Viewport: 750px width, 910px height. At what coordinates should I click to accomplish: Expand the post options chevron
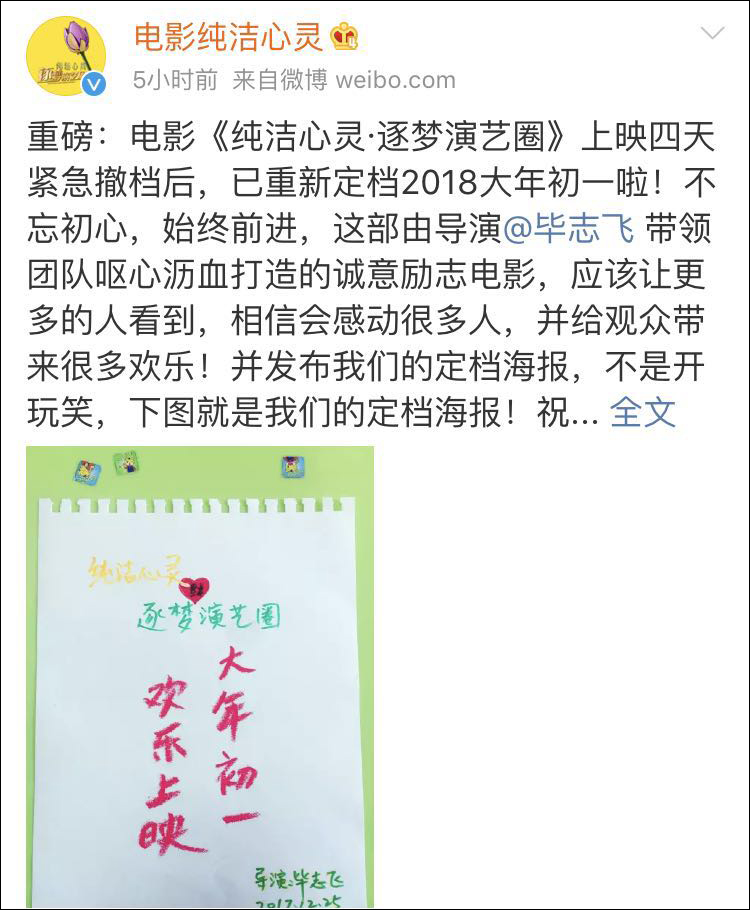tap(712, 35)
